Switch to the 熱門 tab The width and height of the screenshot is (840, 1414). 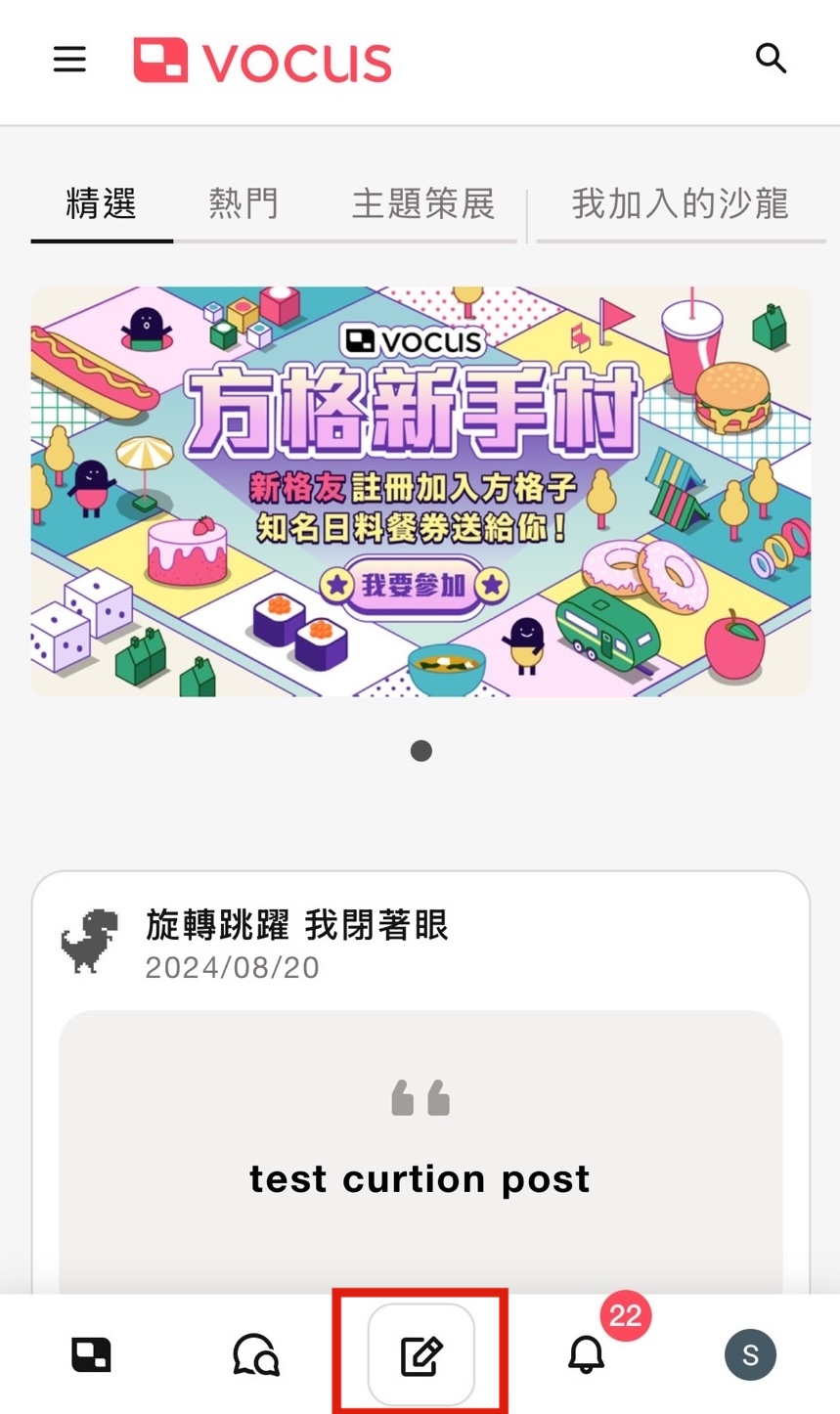243,204
